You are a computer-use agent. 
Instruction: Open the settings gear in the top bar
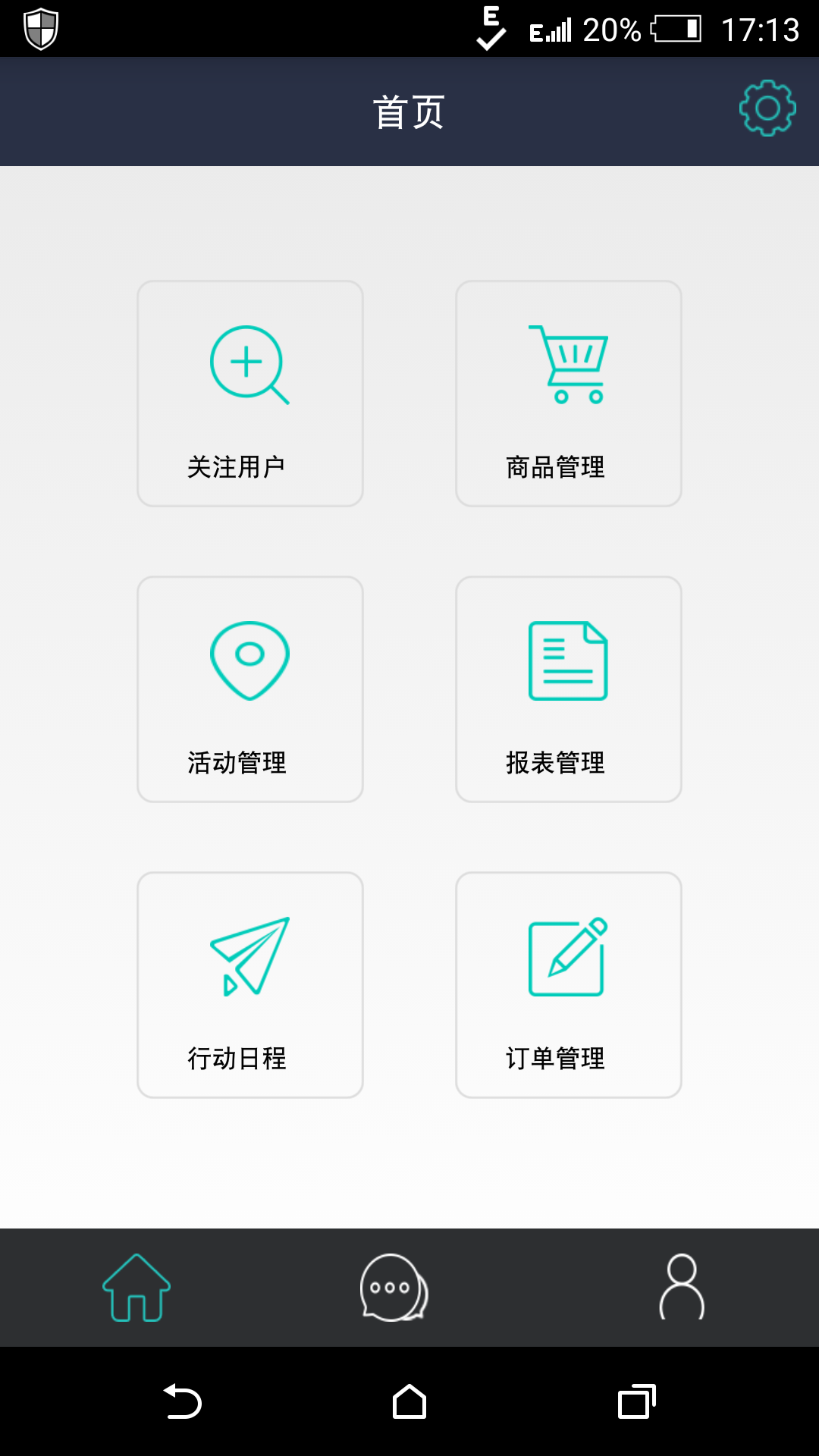[x=766, y=108]
